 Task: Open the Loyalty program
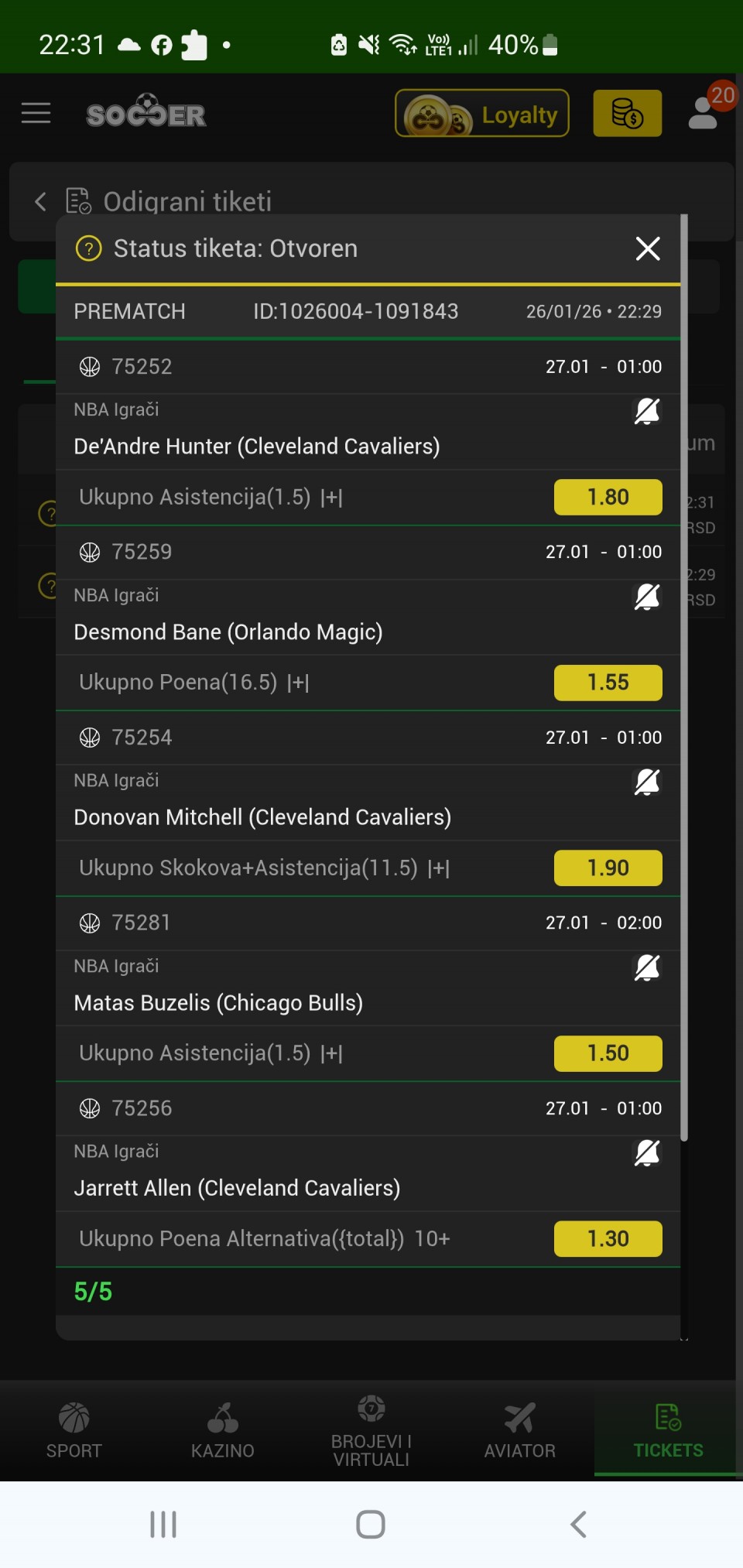tap(481, 114)
